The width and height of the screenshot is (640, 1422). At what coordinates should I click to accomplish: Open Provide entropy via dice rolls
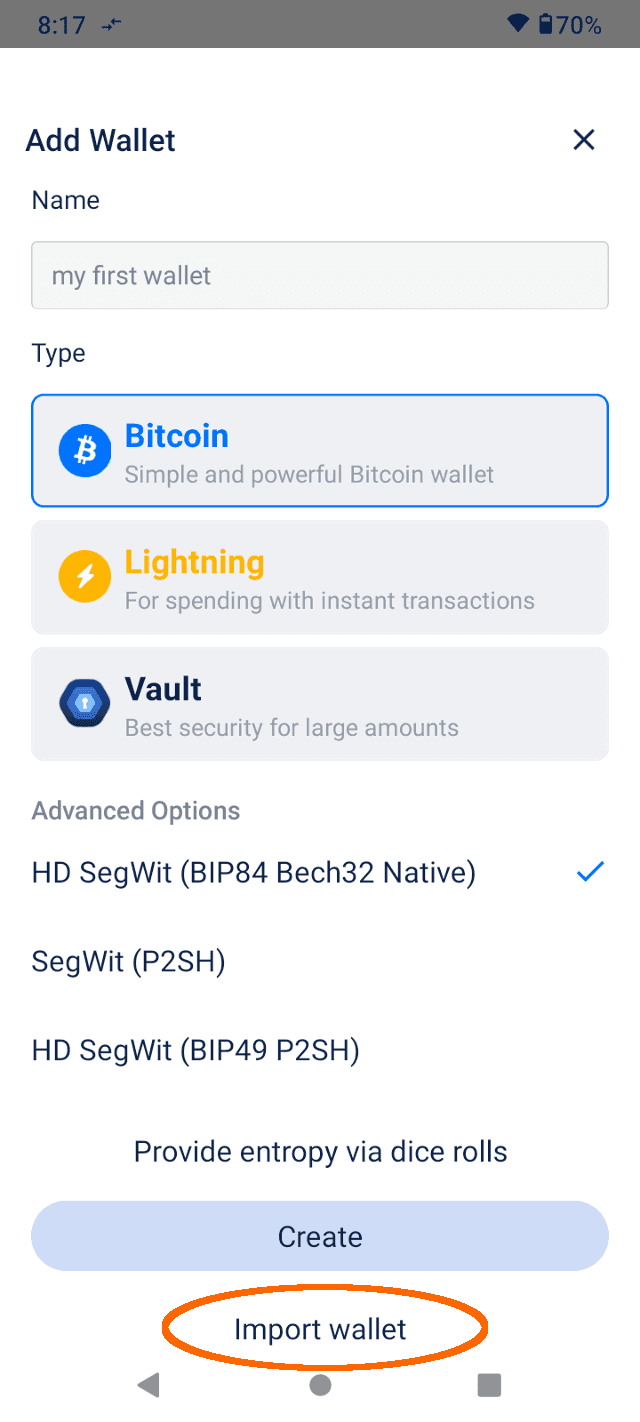coord(320,1152)
